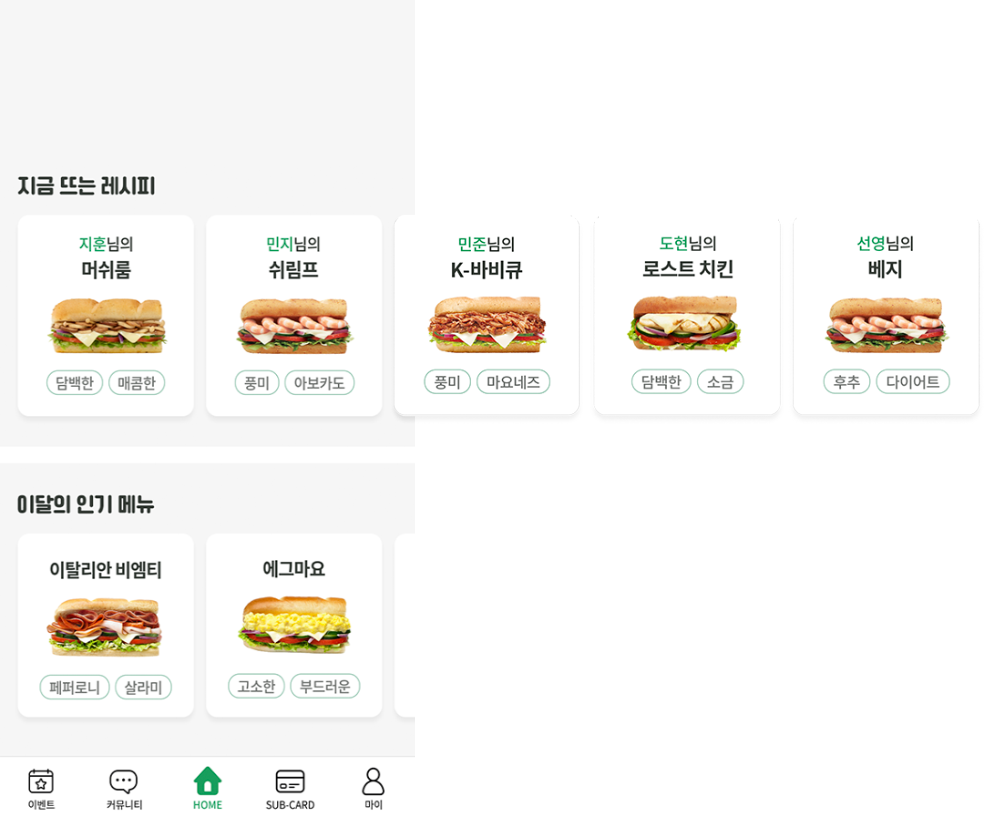Screen dimensions: 984x817
Task: Open the 에그마요 menu card
Action: [x=294, y=625]
